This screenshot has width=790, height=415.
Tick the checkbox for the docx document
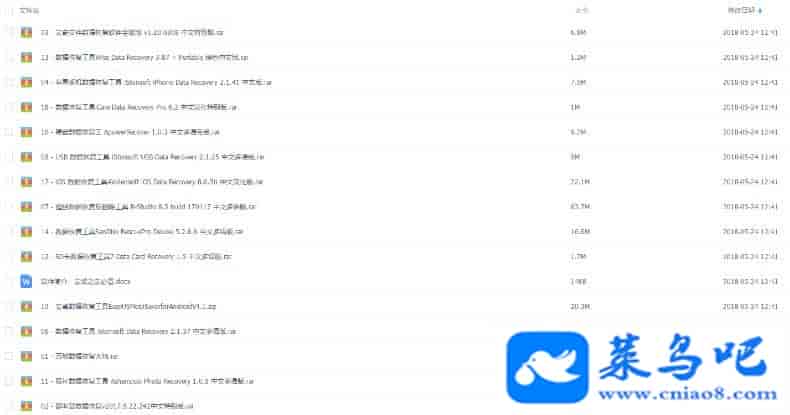point(9,282)
